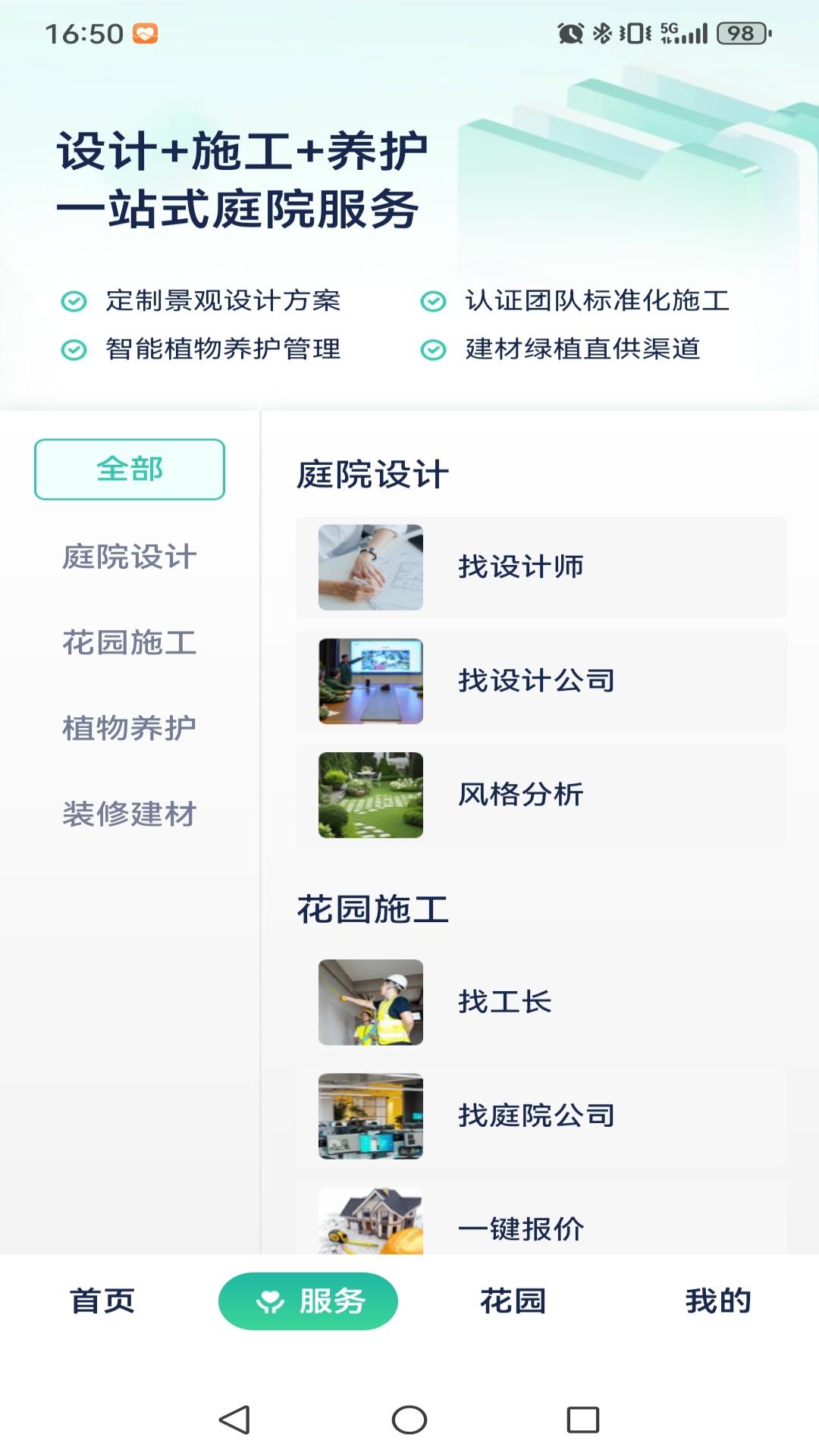Tap the 找庭院公司 office thumbnail
The image size is (819, 1456).
[371, 1116]
